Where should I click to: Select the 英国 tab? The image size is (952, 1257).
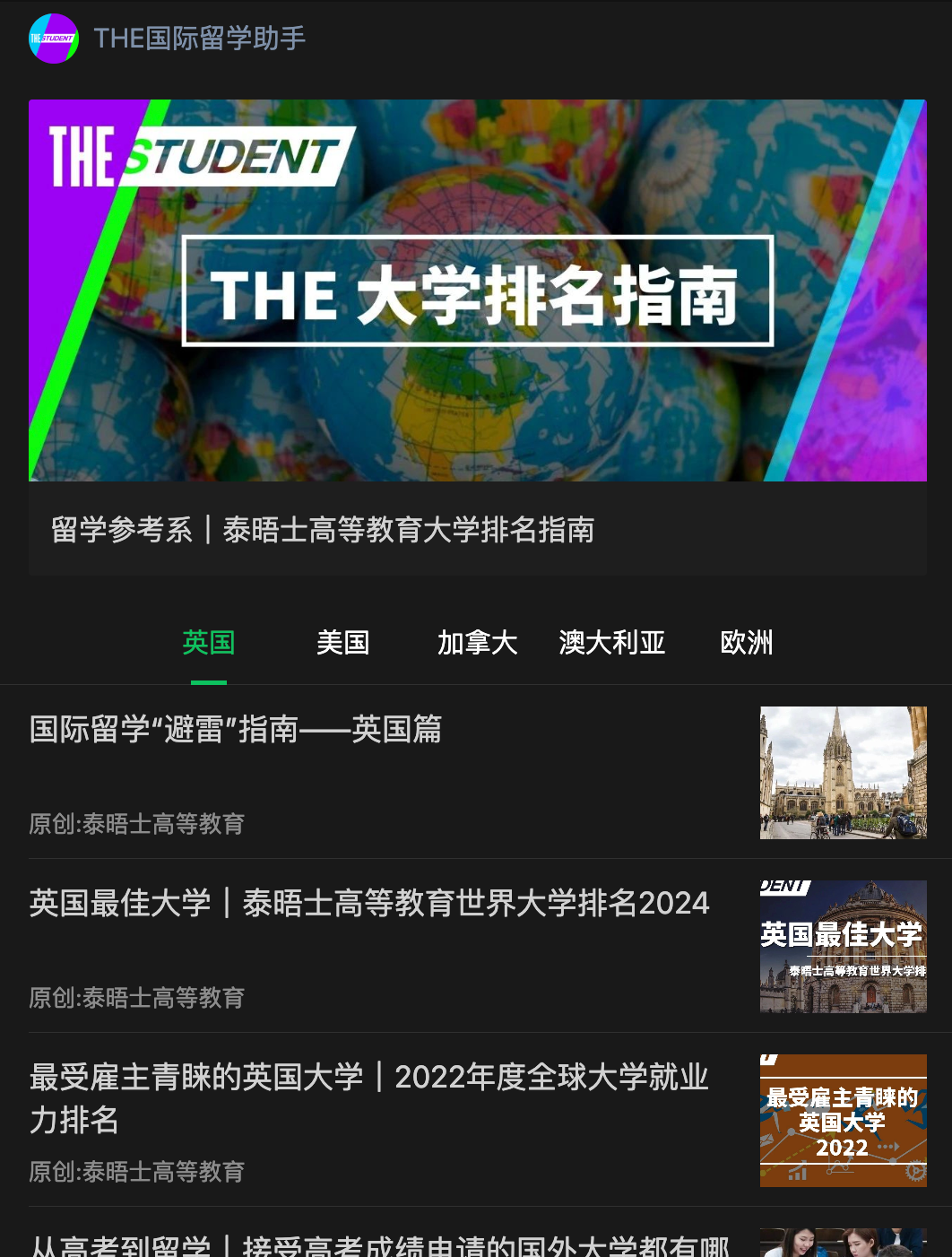pyautogui.click(x=208, y=643)
